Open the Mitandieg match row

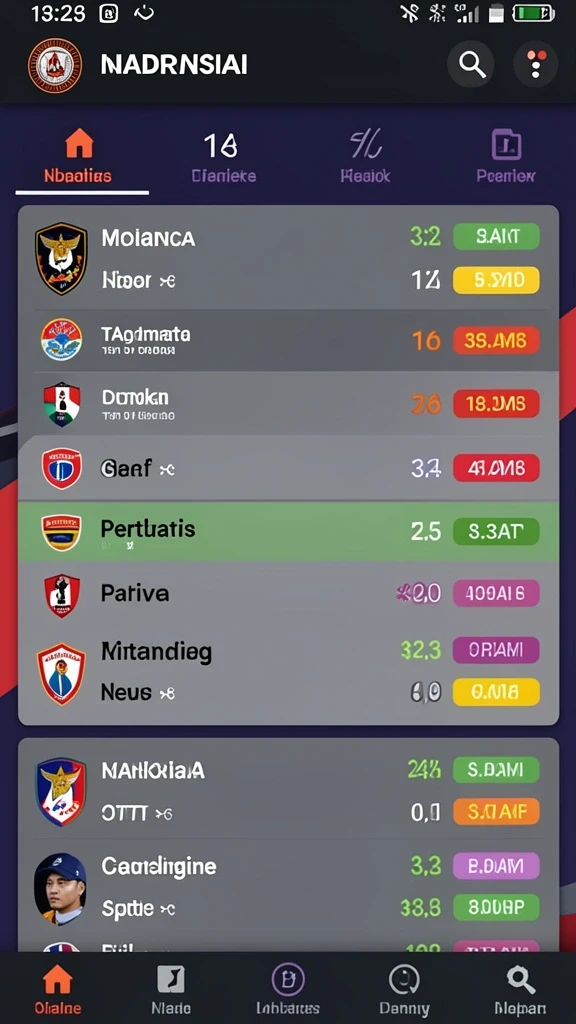(288, 673)
